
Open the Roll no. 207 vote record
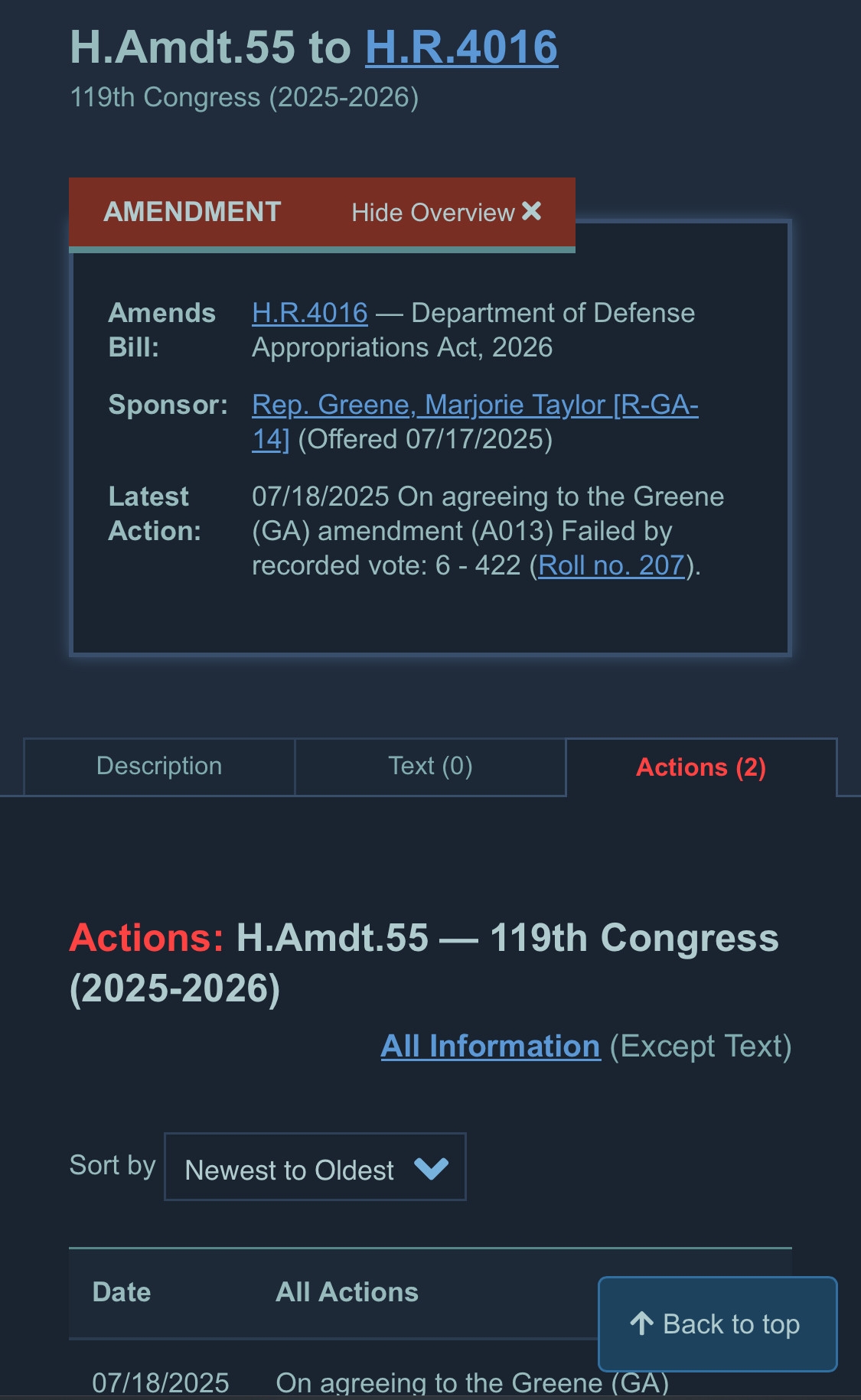[x=611, y=565]
